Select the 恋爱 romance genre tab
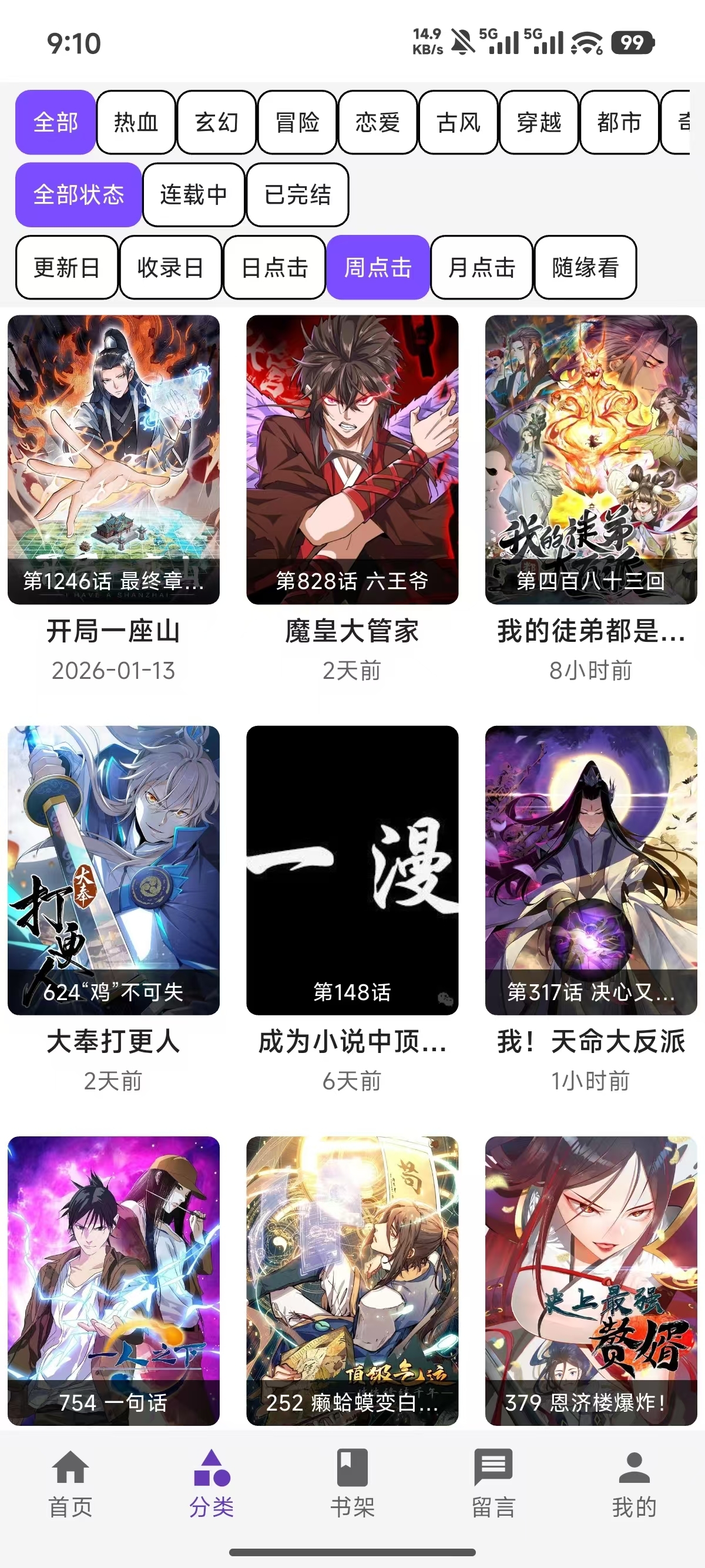This screenshot has height=1568, width=705. (x=377, y=122)
